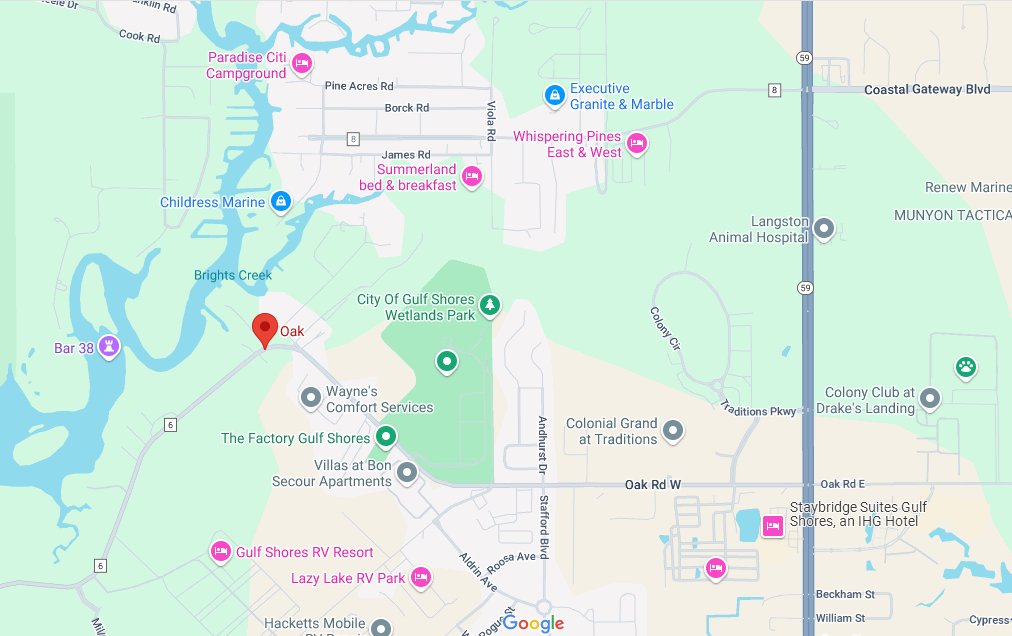
Task: Select Staybridge Suites Gulf Shores hotel pin
Action: (772, 525)
